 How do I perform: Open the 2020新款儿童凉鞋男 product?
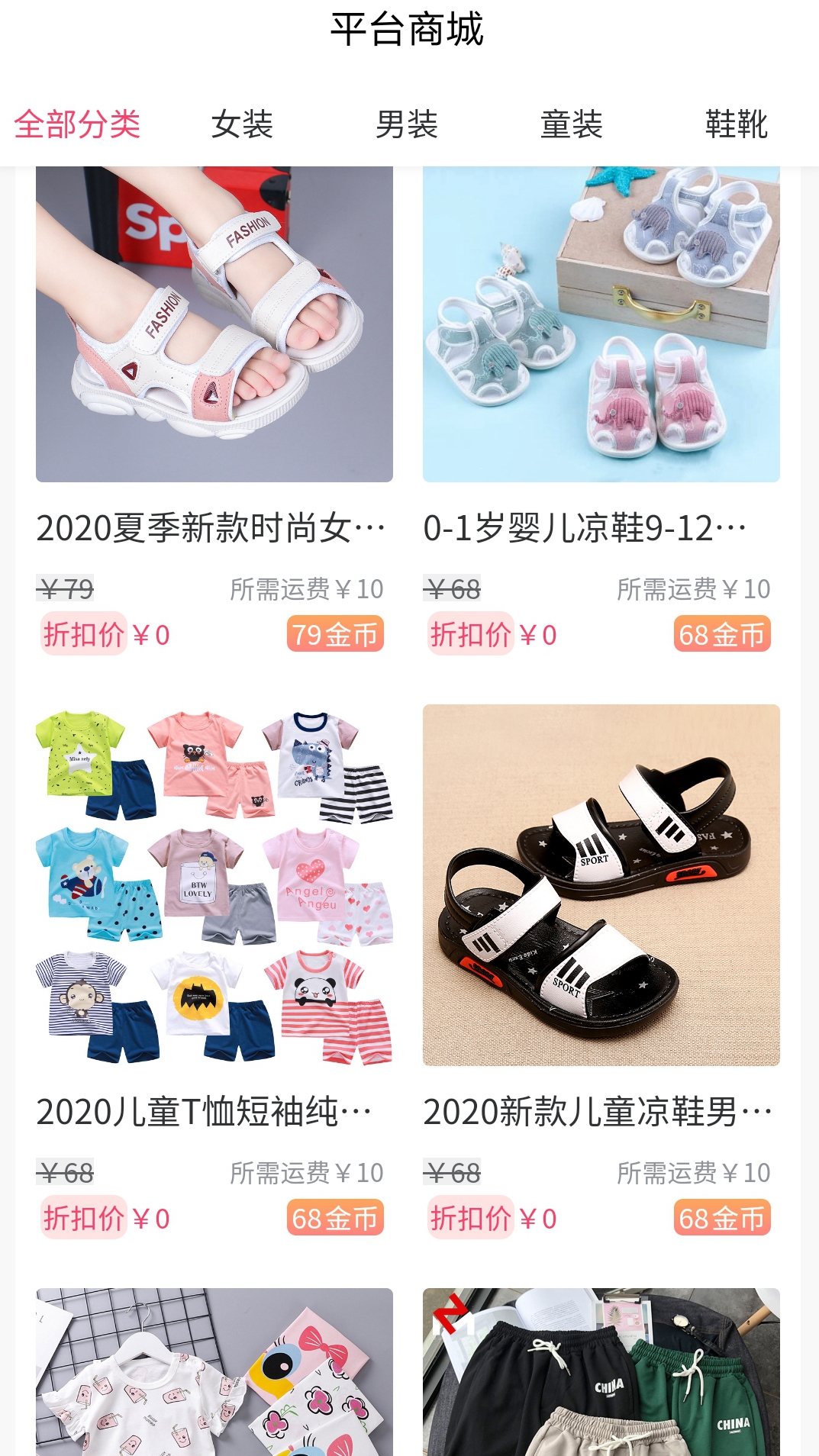coord(601,885)
